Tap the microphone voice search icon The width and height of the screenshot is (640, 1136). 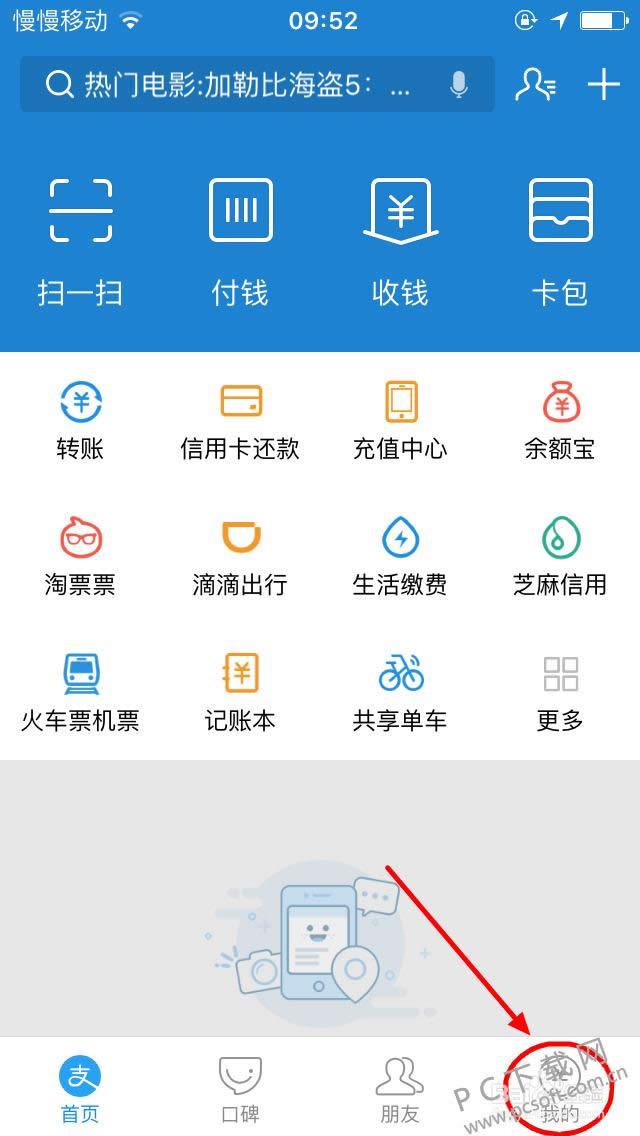459,85
